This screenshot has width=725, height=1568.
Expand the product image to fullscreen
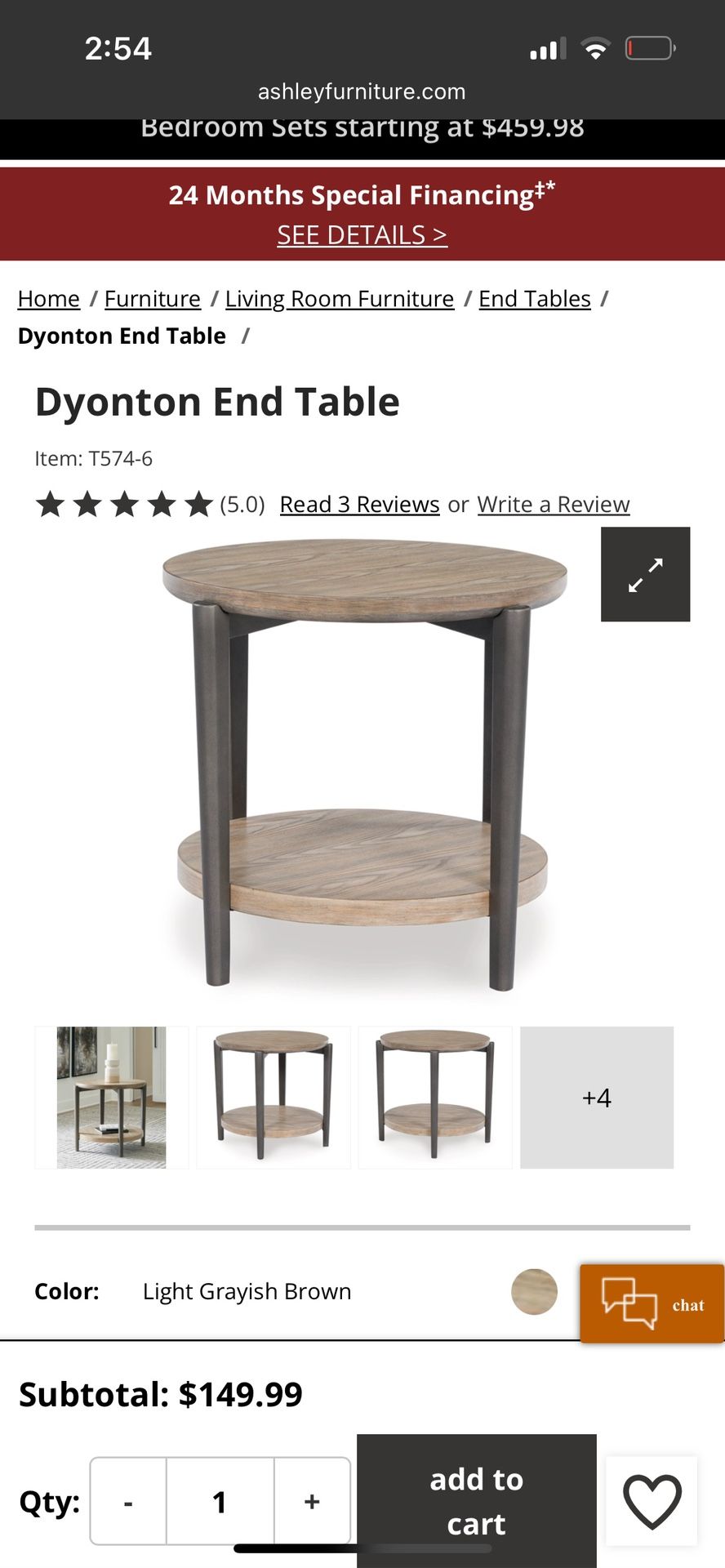(x=645, y=574)
